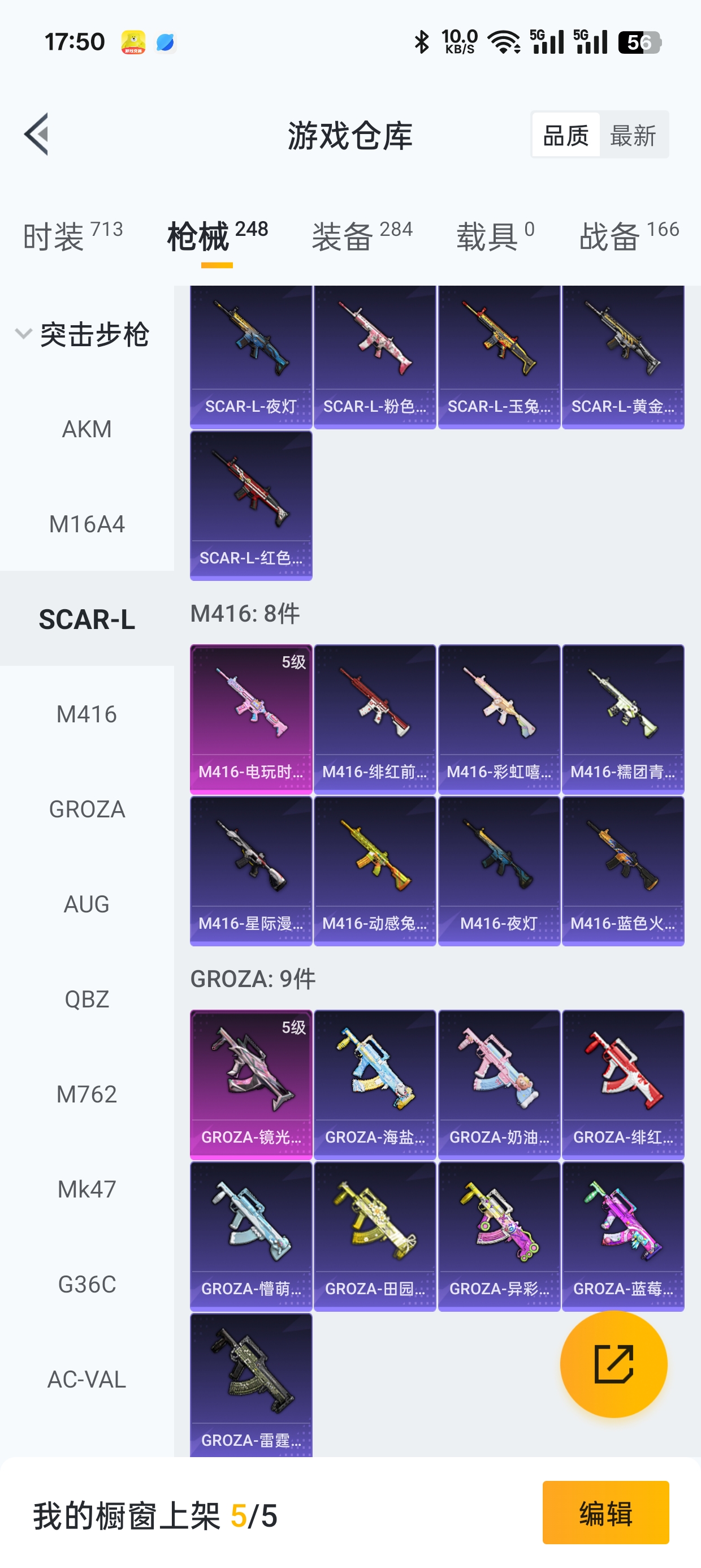Choose M762 from the sidebar
The image size is (701, 1568).
click(x=87, y=1094)
